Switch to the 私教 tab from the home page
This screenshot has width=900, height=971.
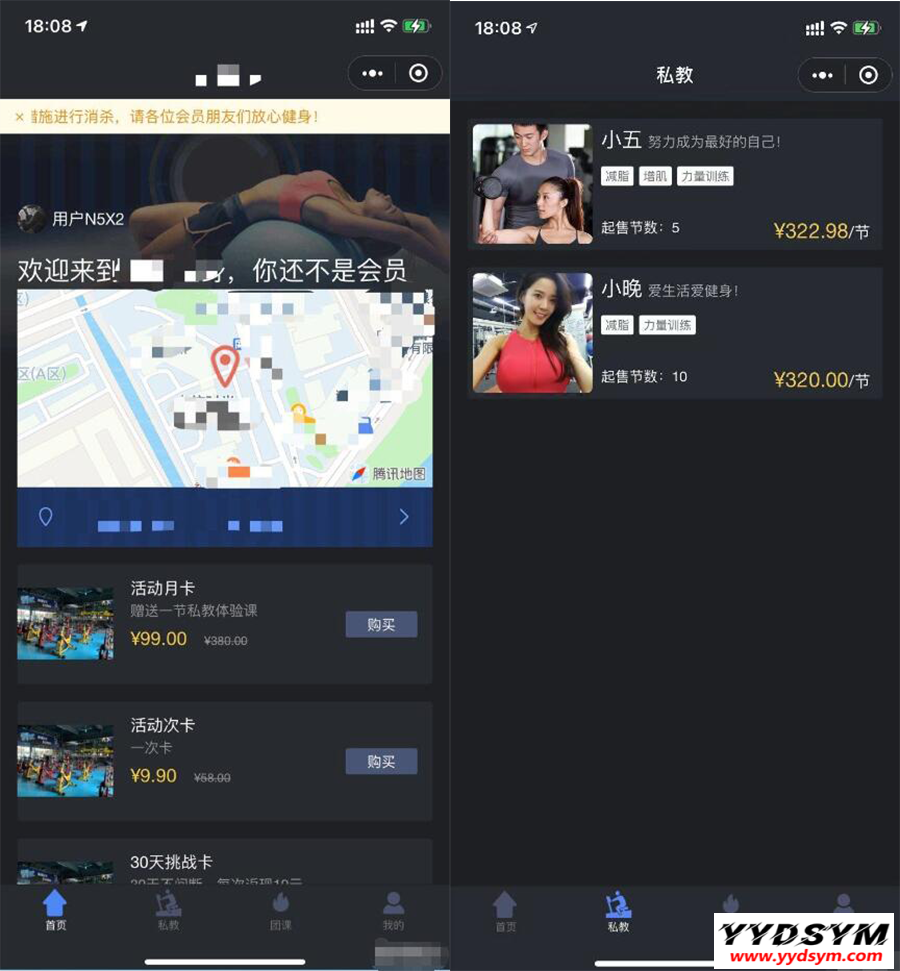tap(168, 911)
